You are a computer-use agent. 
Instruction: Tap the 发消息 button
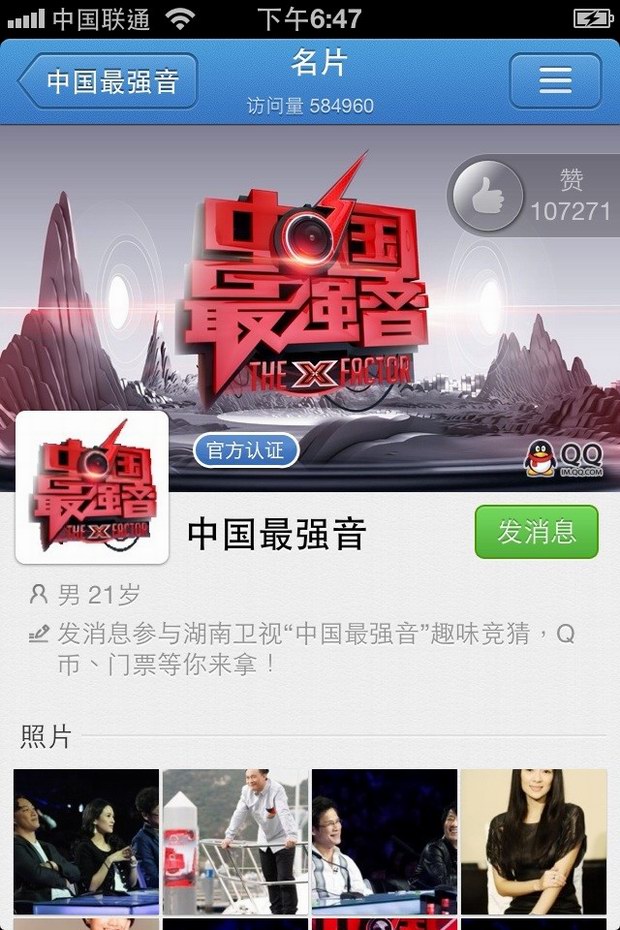(536, 532)
